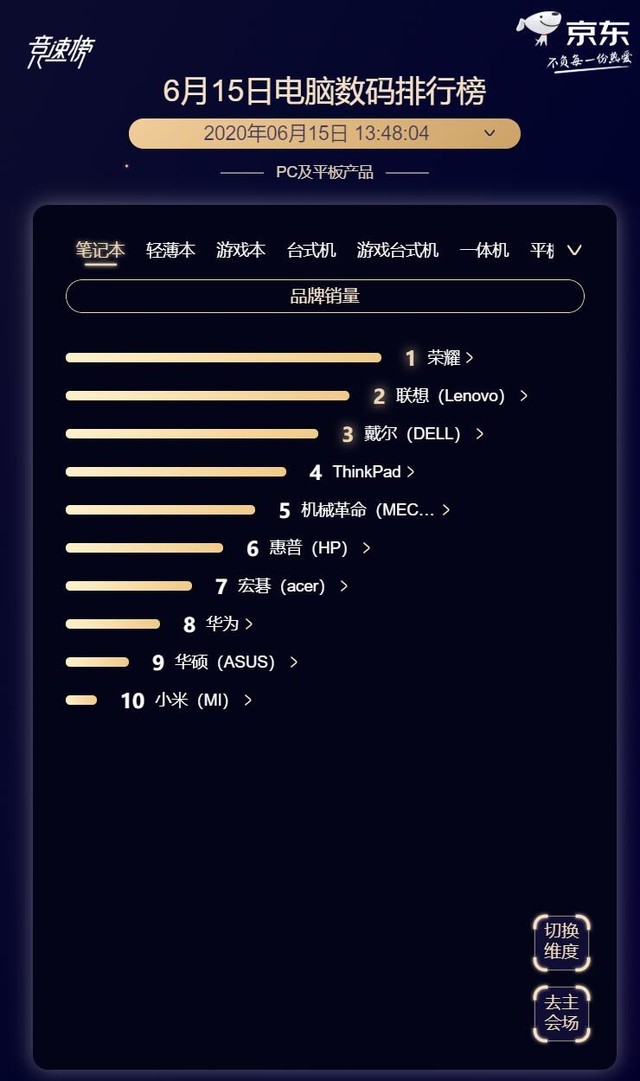Go to the 游戏台式机 tab
640x1081 pixels.
point(397,250)
